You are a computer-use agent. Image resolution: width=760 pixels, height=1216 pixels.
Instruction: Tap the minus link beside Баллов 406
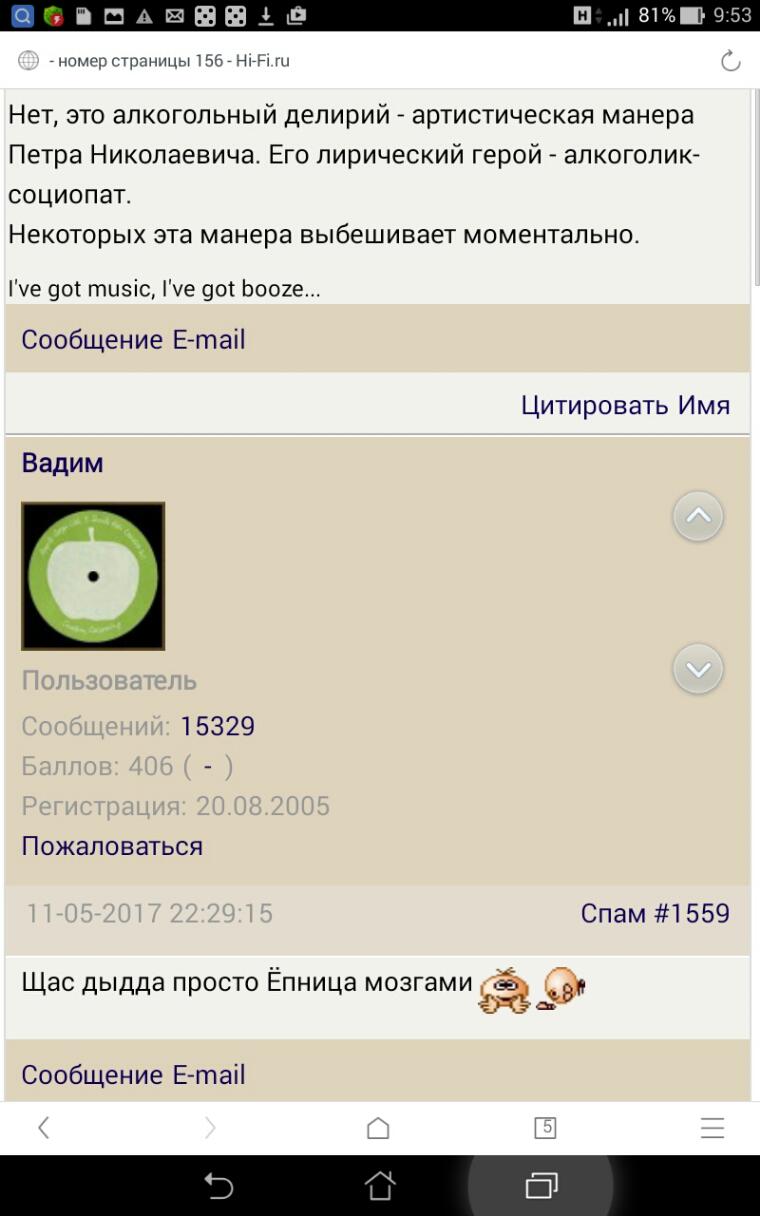pyautogui.click(x=208, y=767)
